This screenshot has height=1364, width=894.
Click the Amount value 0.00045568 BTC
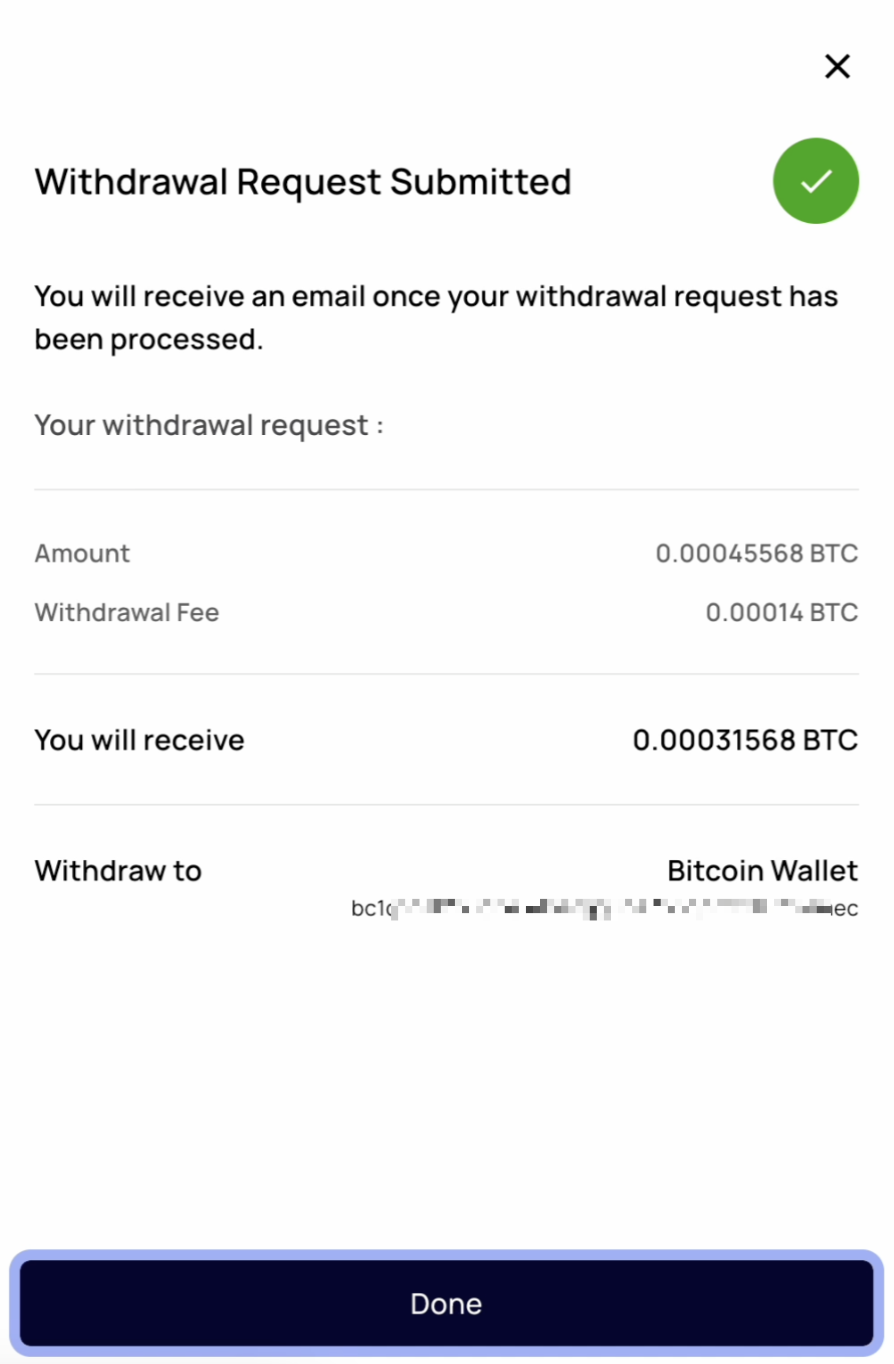[x=757, y=553]
